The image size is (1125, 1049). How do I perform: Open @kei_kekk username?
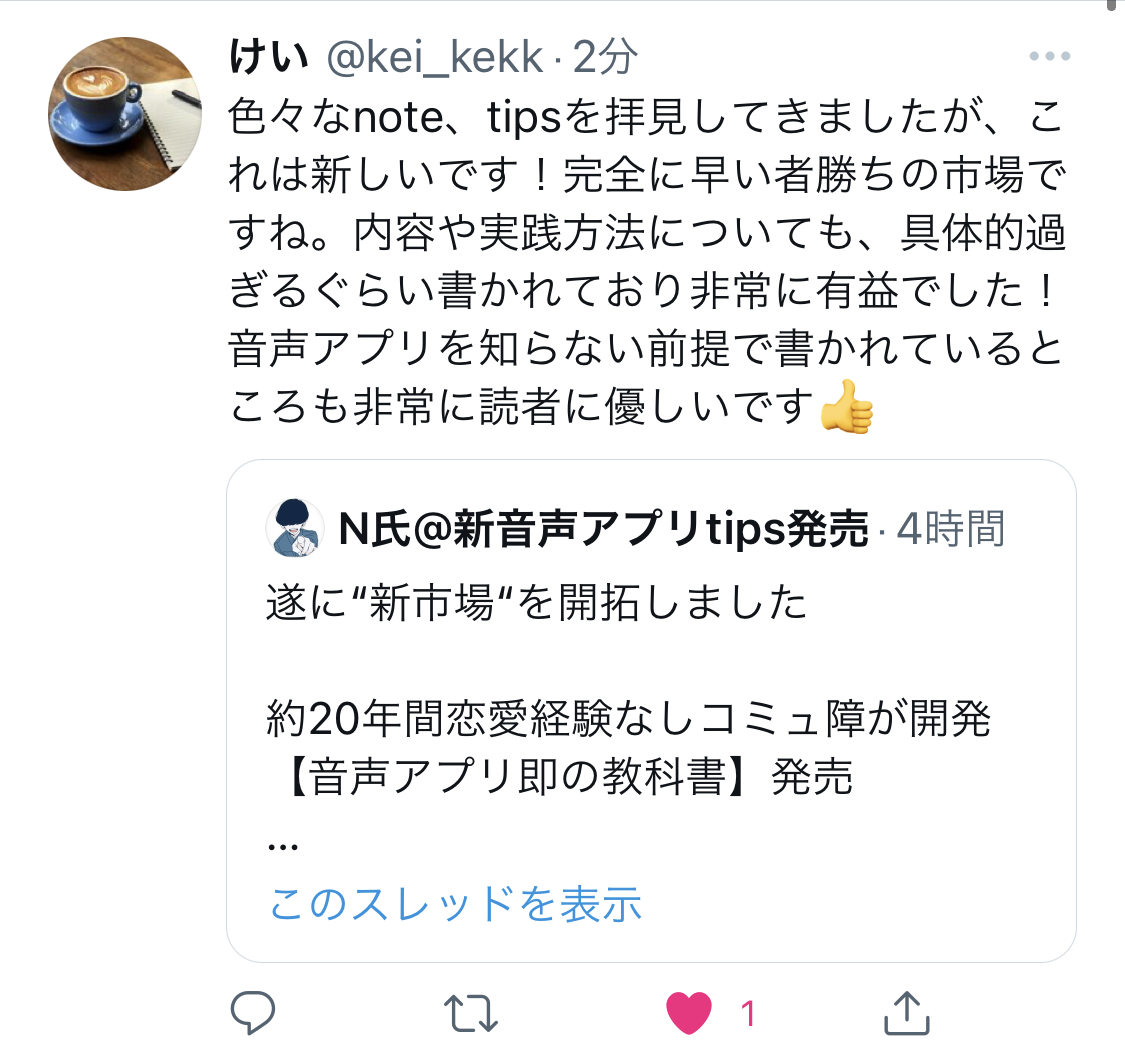pyautogui.click(x=435, y=59)
